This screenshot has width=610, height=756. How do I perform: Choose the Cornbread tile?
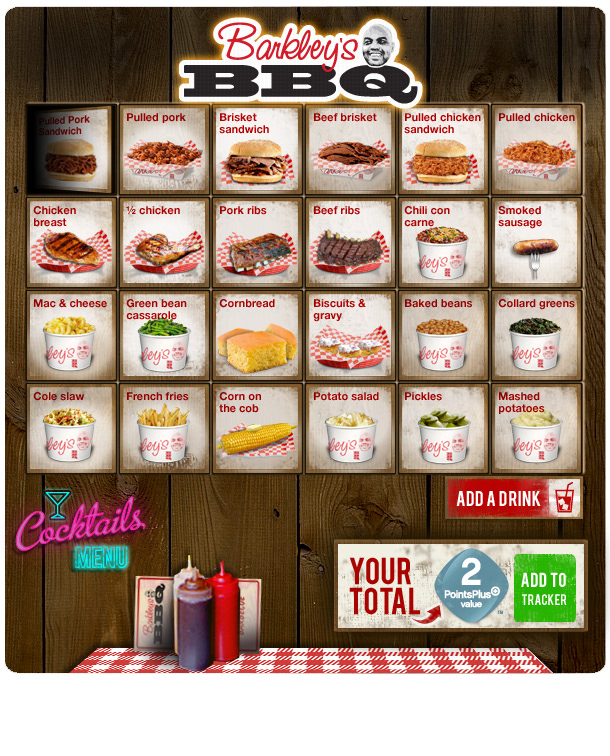(x=256, y=336)
